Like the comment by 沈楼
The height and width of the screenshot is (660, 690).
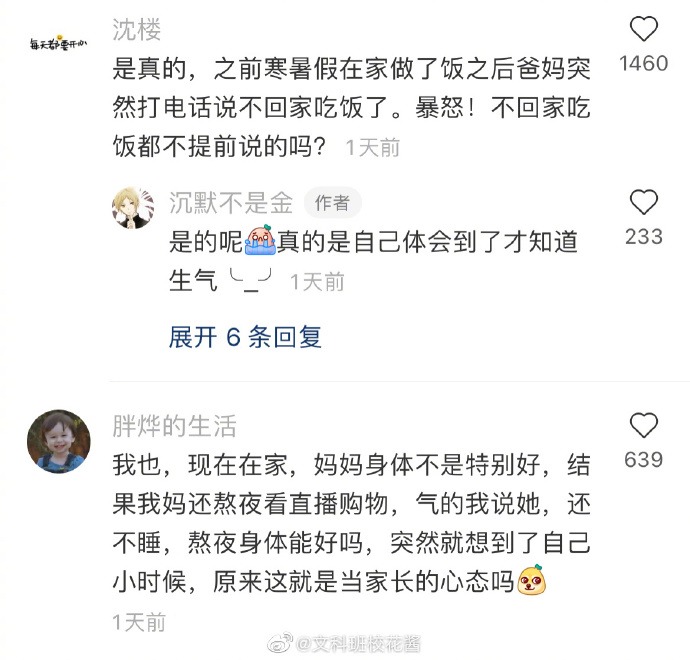click(644, 29)
